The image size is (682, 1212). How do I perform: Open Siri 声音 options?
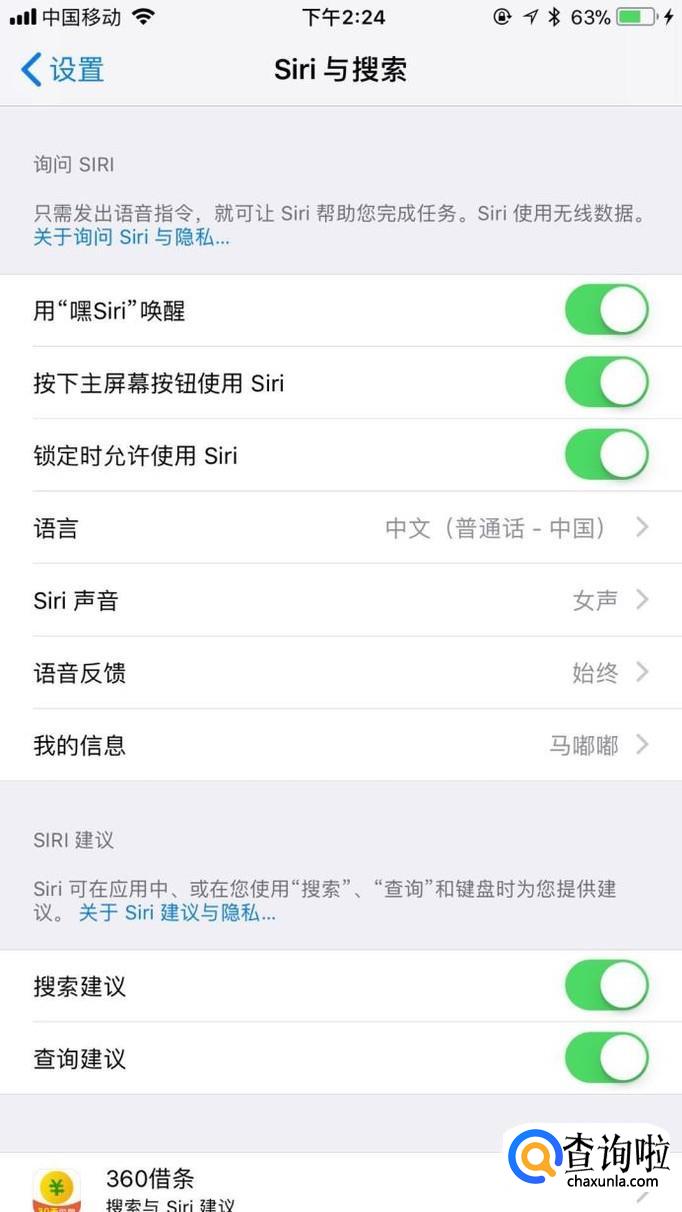click(340, 600)
